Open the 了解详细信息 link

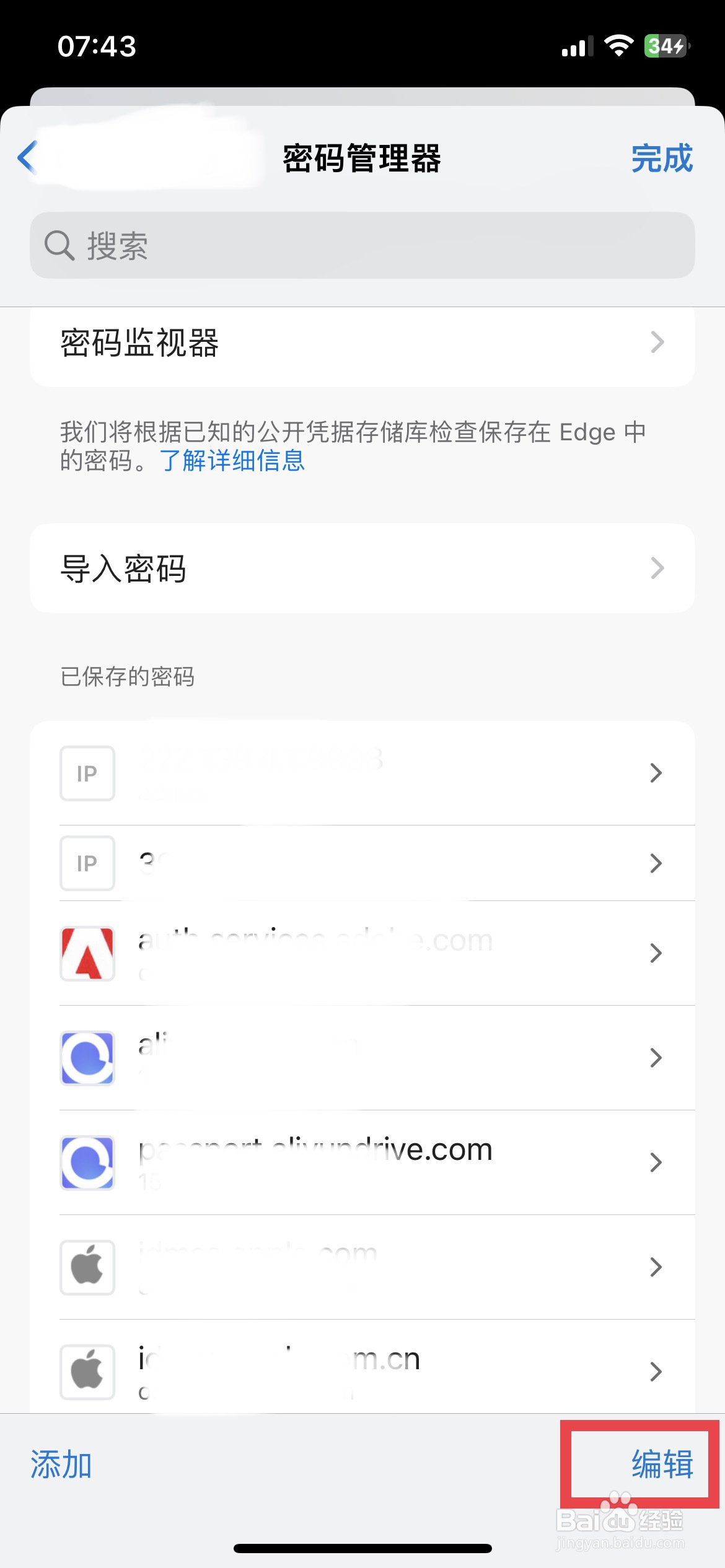(231, 462)
